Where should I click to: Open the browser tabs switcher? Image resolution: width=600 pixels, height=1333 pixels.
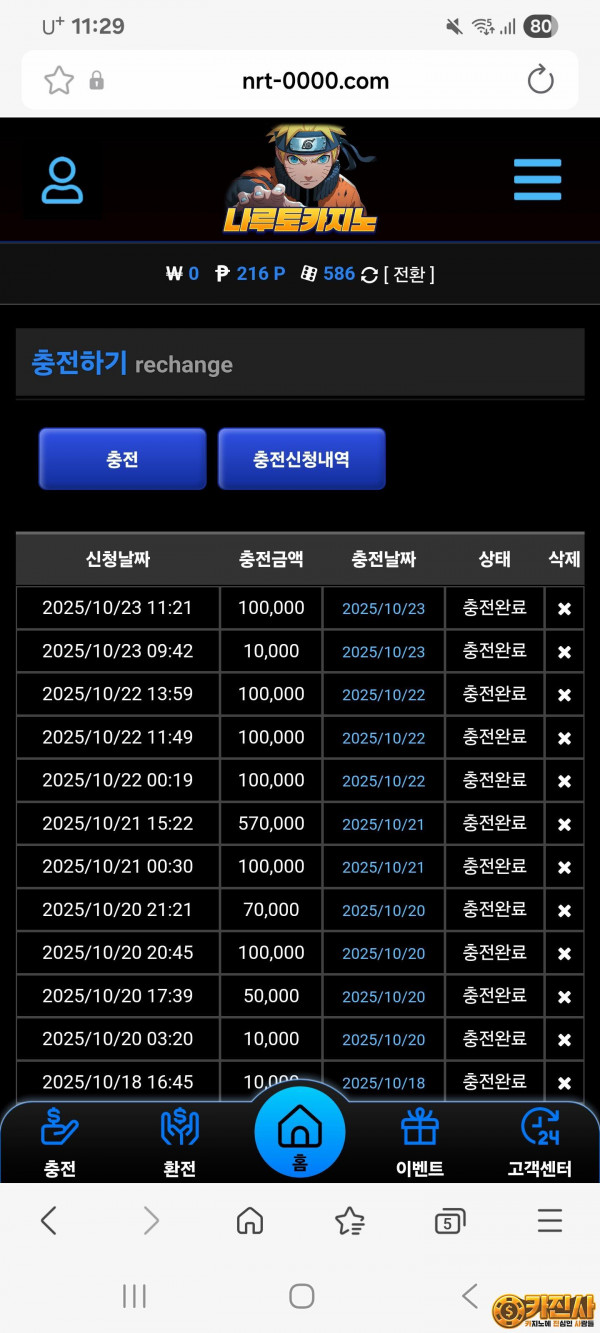pos(449,1221)
